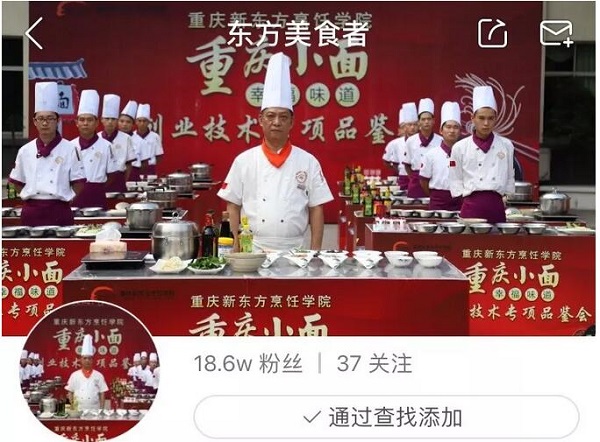The image size is (600, 442).
Task: Go back using the top-left arrow
Action: [35, 34]
